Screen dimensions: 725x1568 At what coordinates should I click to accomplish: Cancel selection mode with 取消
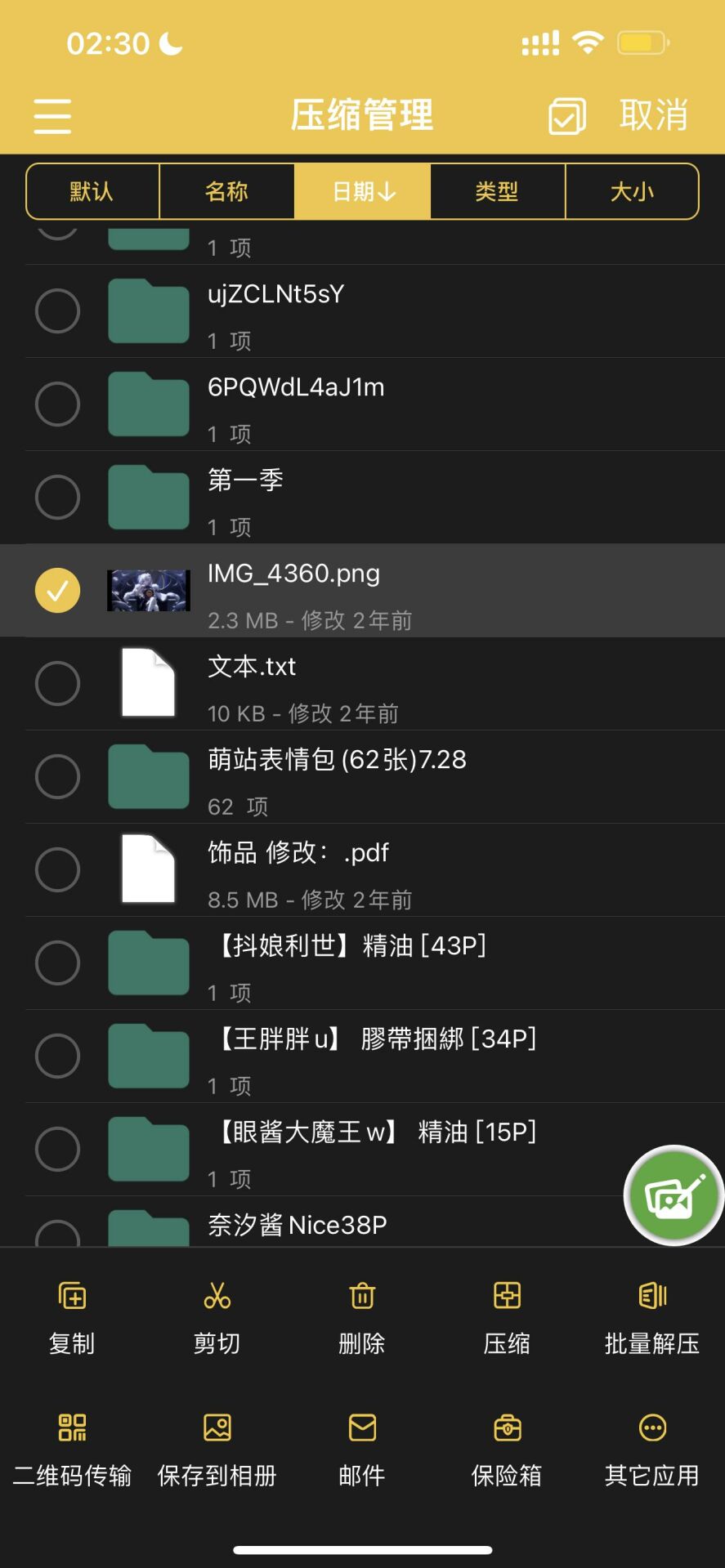click(x=653, y=115)
